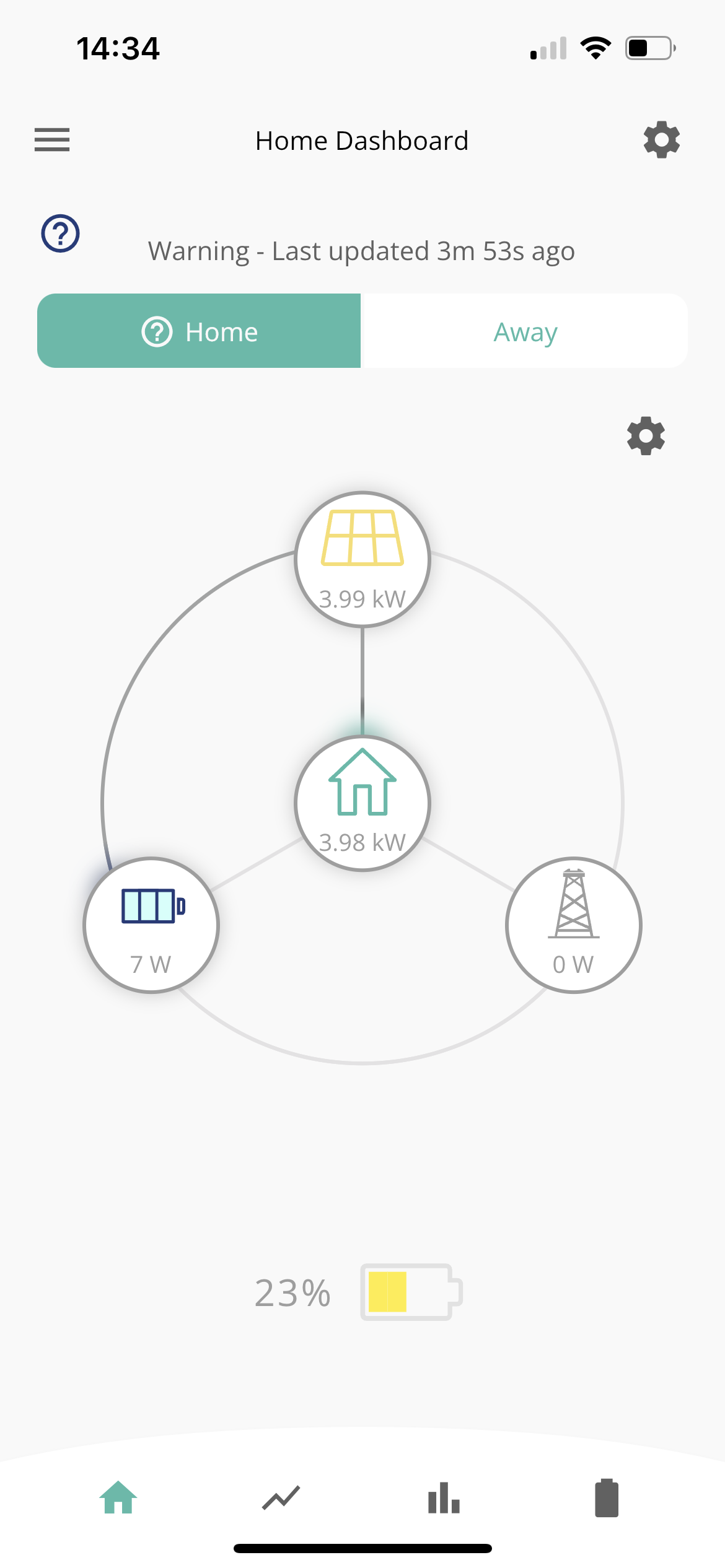Tap the grid pylon 0 W node
This screenshot has width=725, height=1568.
click(574, 925)
